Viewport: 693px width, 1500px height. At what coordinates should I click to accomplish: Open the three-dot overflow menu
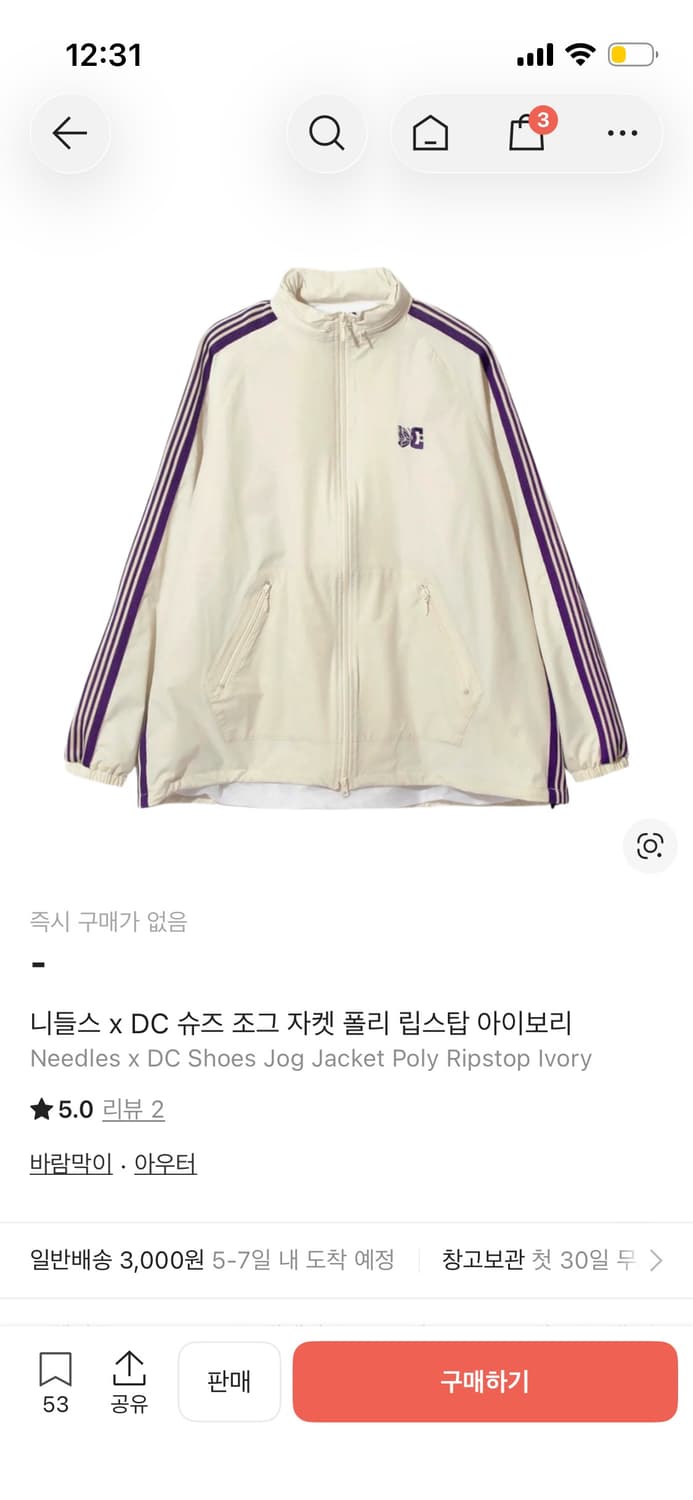(x=622, y=133)
